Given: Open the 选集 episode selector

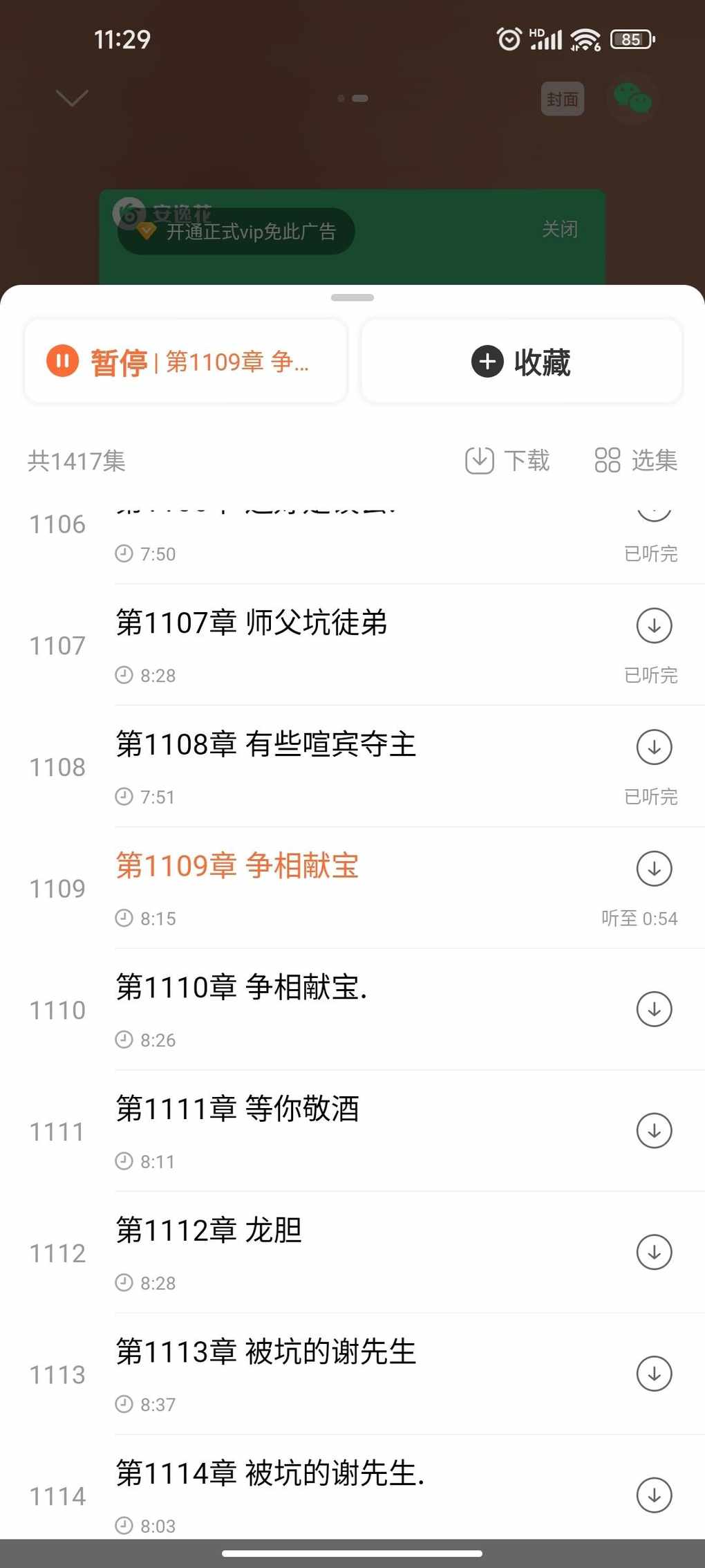Looking at the screenshot, I should coord(635,460).
